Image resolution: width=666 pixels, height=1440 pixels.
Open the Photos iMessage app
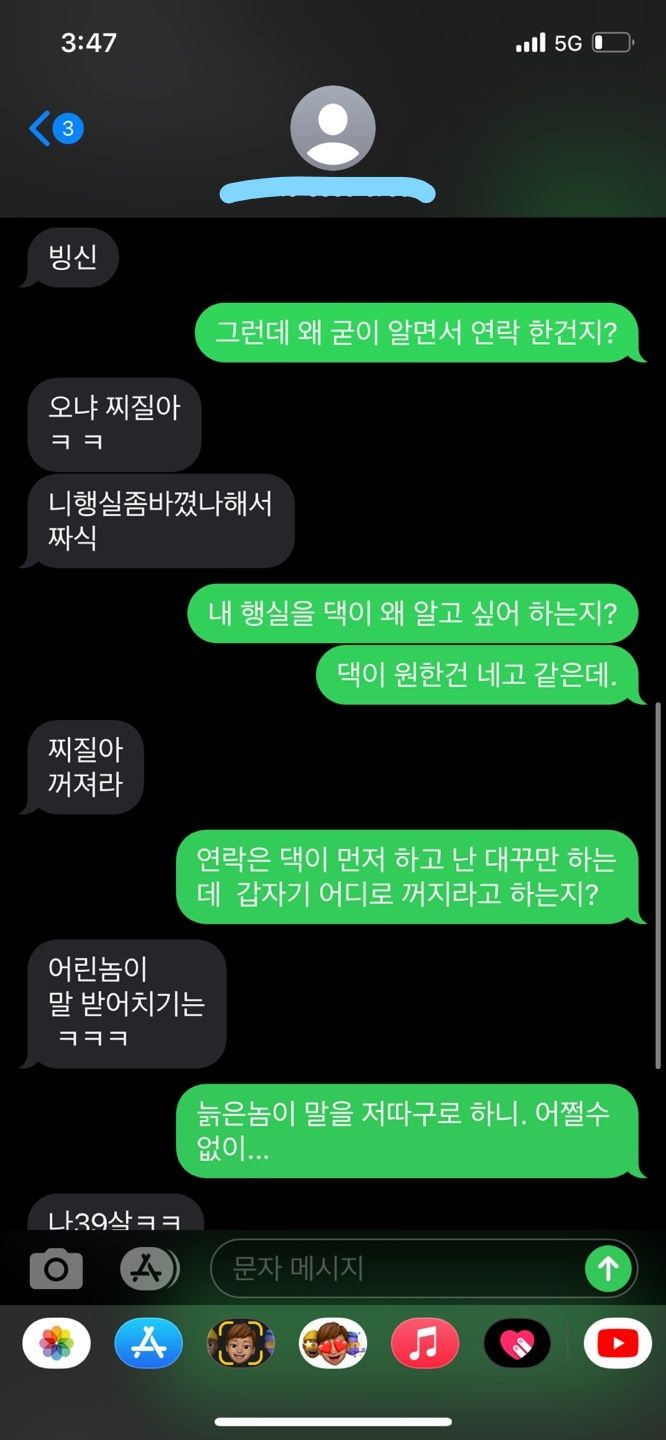pos(56,1343)
